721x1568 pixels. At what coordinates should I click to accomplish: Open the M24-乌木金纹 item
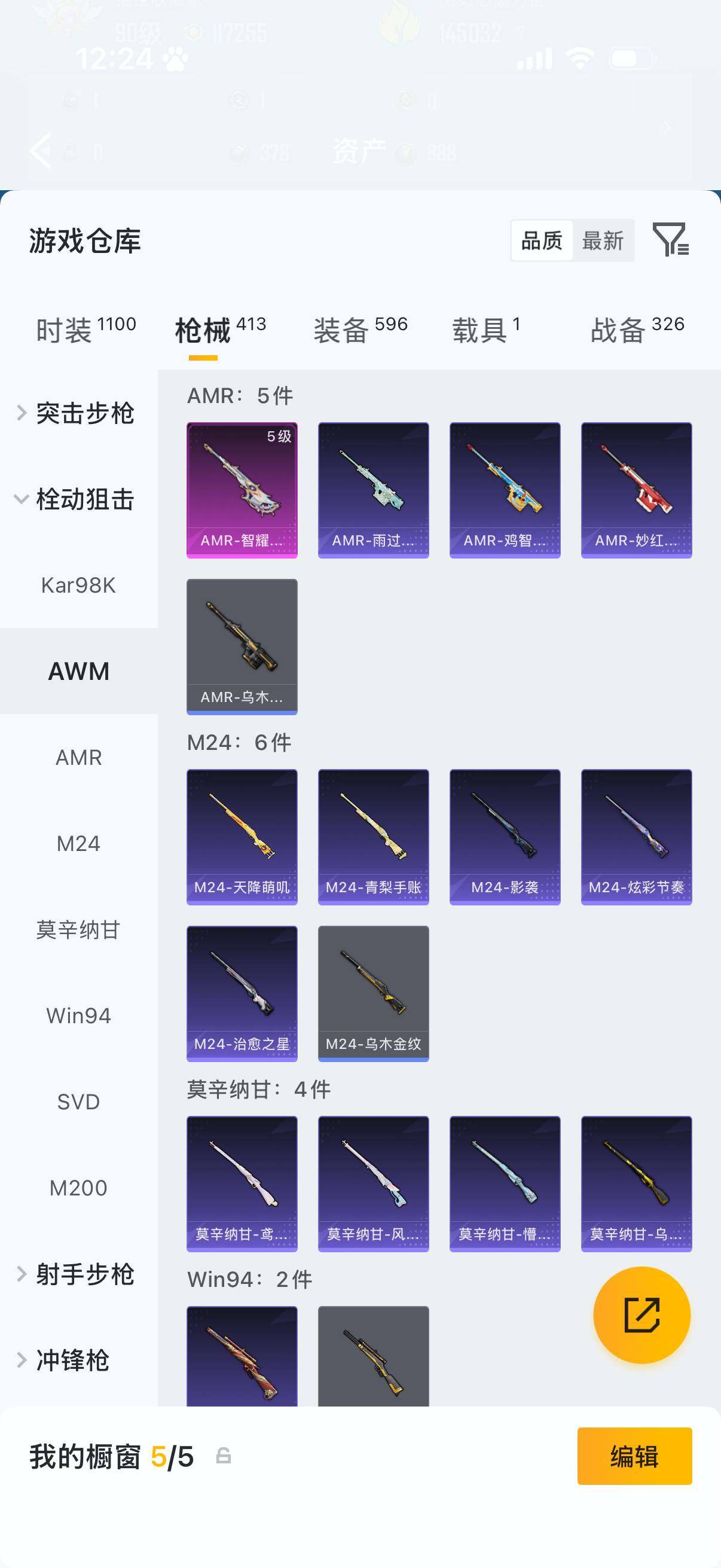(x=373, y=993)
